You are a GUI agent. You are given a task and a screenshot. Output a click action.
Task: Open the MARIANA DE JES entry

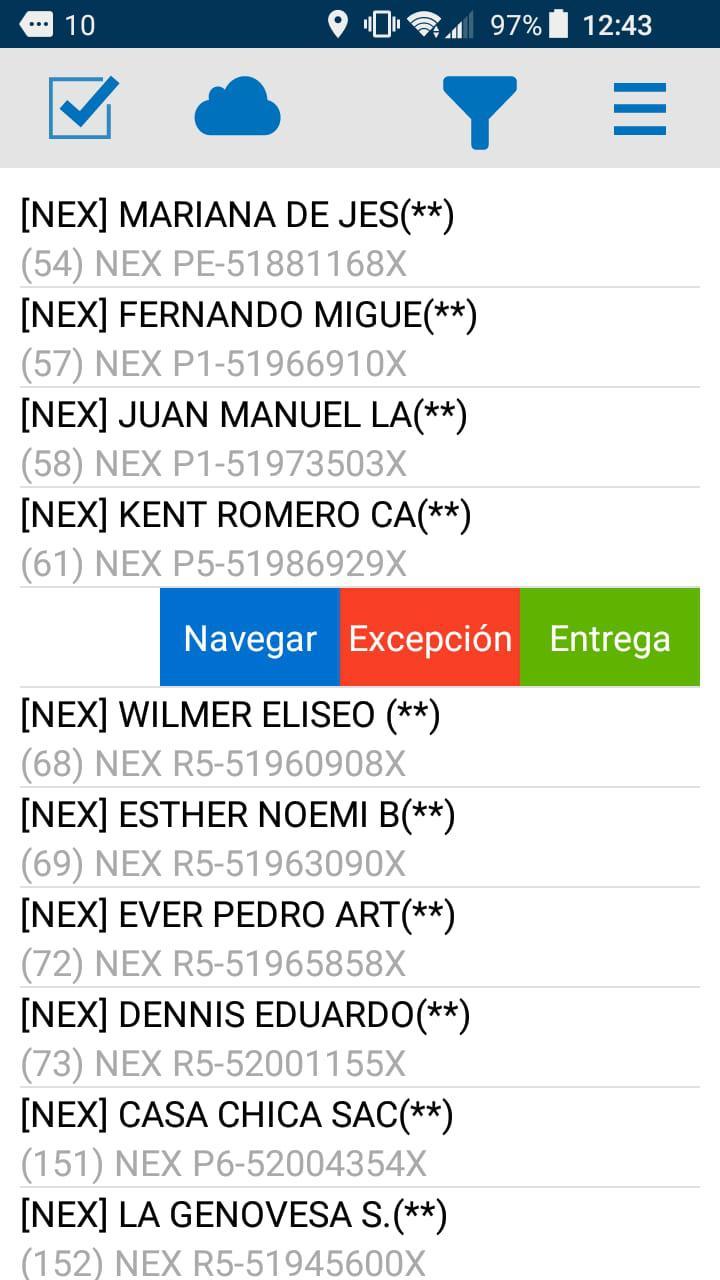point(360,238)
